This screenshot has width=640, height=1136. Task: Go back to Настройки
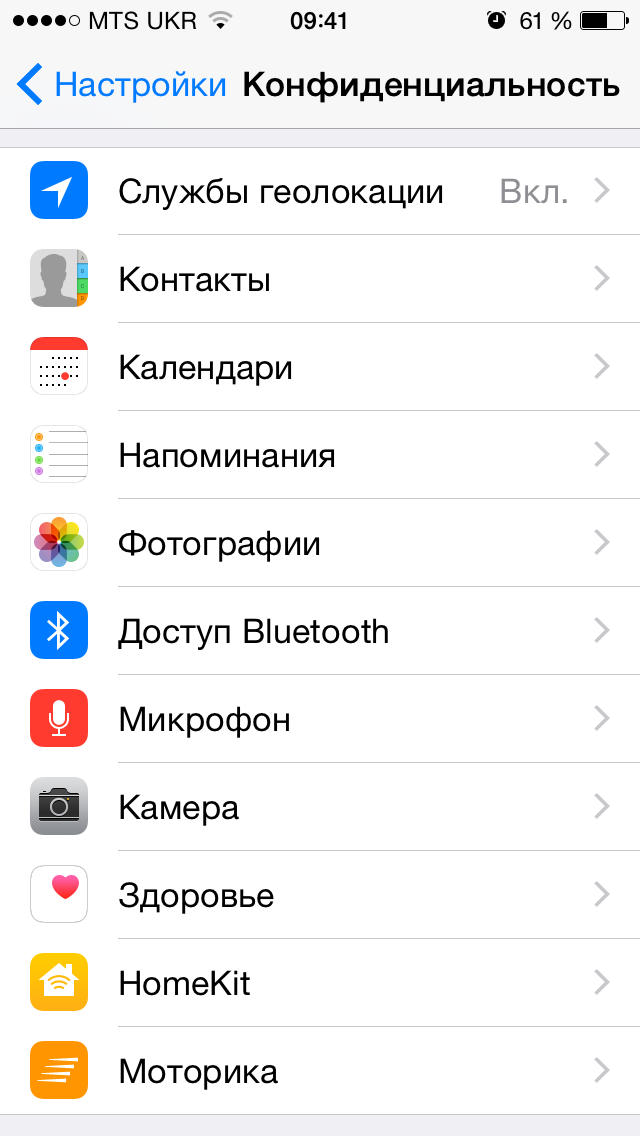[121, 85]
